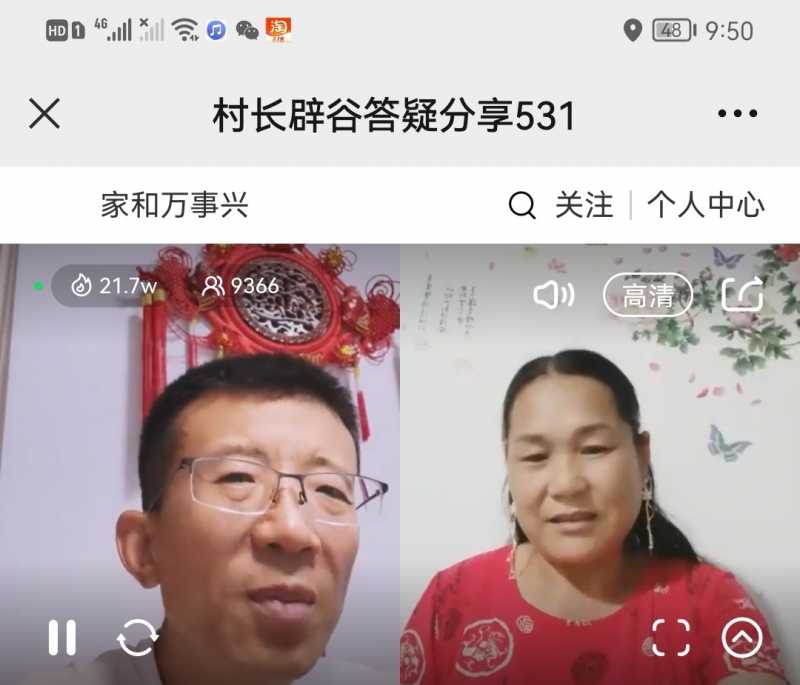Viewport: 800px width, 685px height.
Task: Refresh the live stream
Action: pos(137,637)
